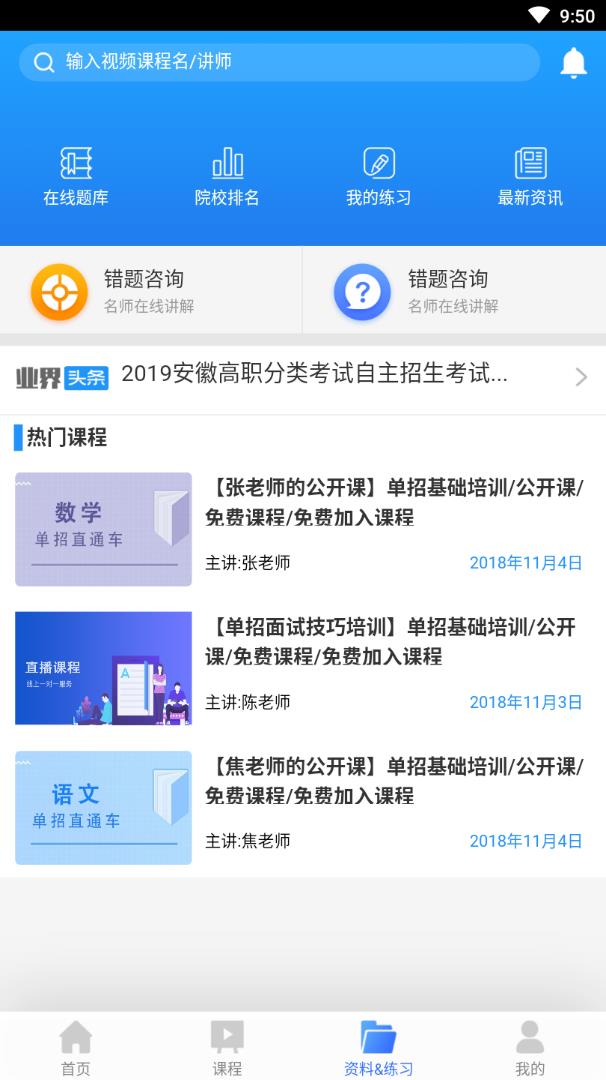This screenshot has width=606, height=1080.
Task: Open 在线题库 question bank
Action: [x=76, y=177]
